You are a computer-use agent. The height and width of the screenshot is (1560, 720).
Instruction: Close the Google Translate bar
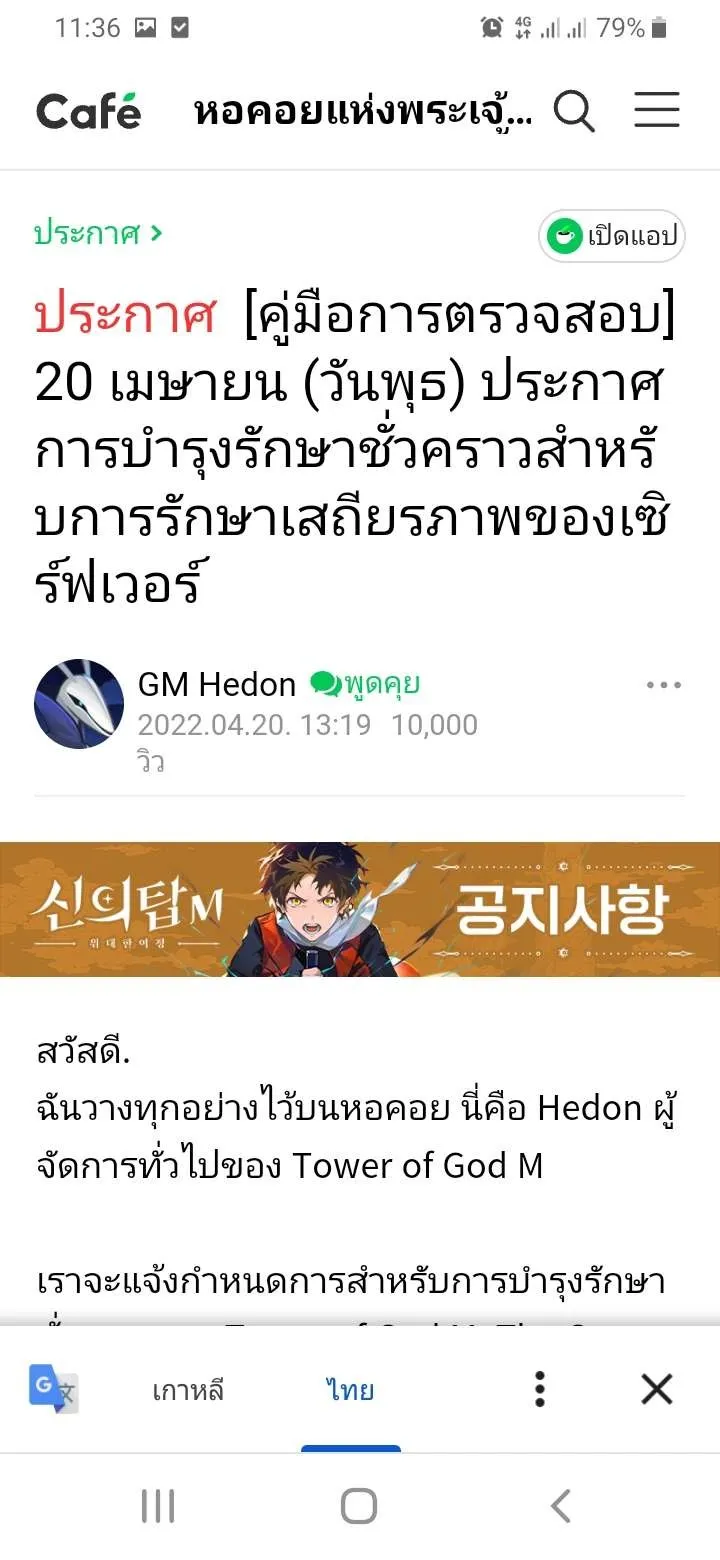(656, 1389)
